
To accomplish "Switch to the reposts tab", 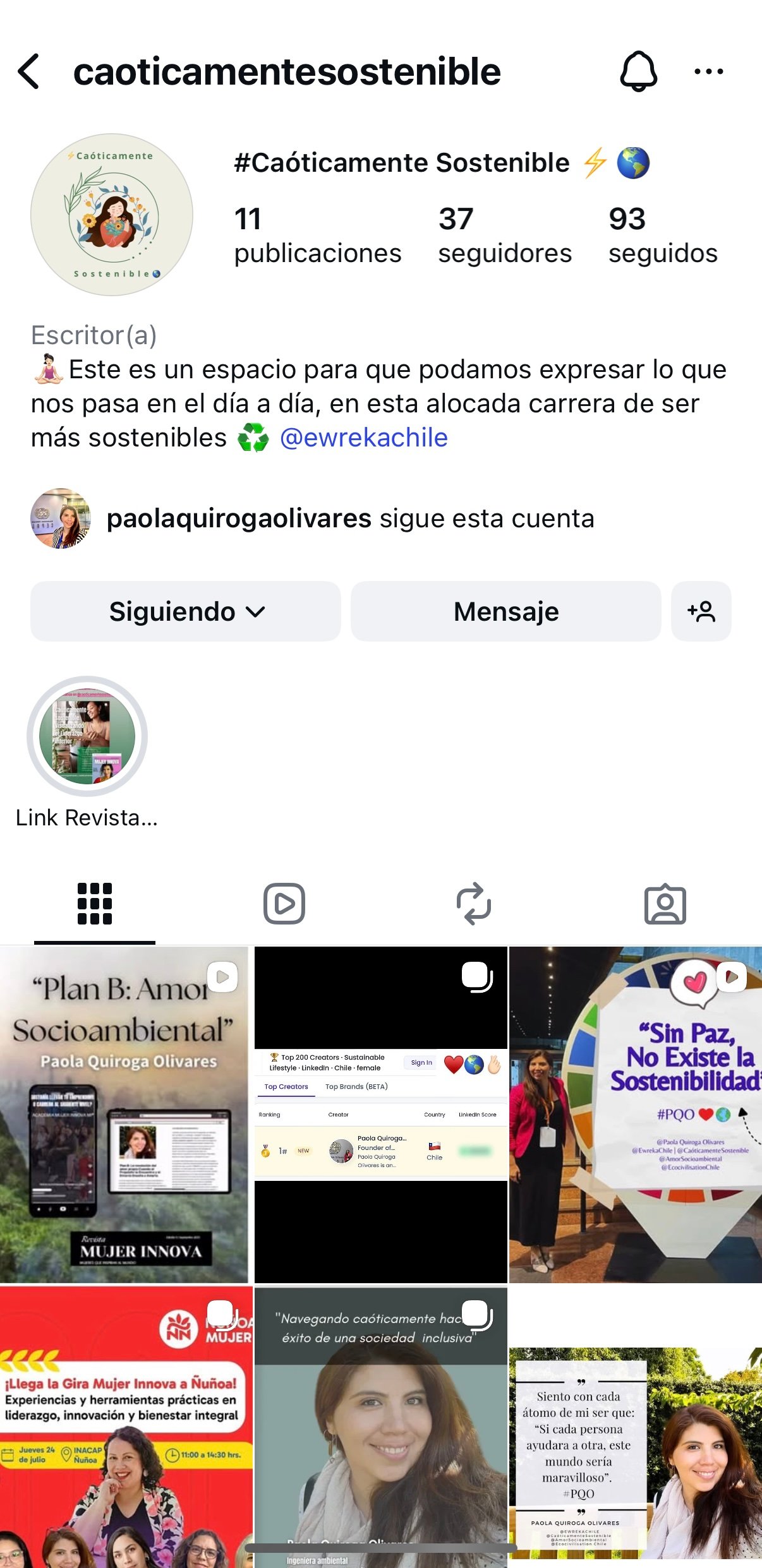I will [474, 904].
